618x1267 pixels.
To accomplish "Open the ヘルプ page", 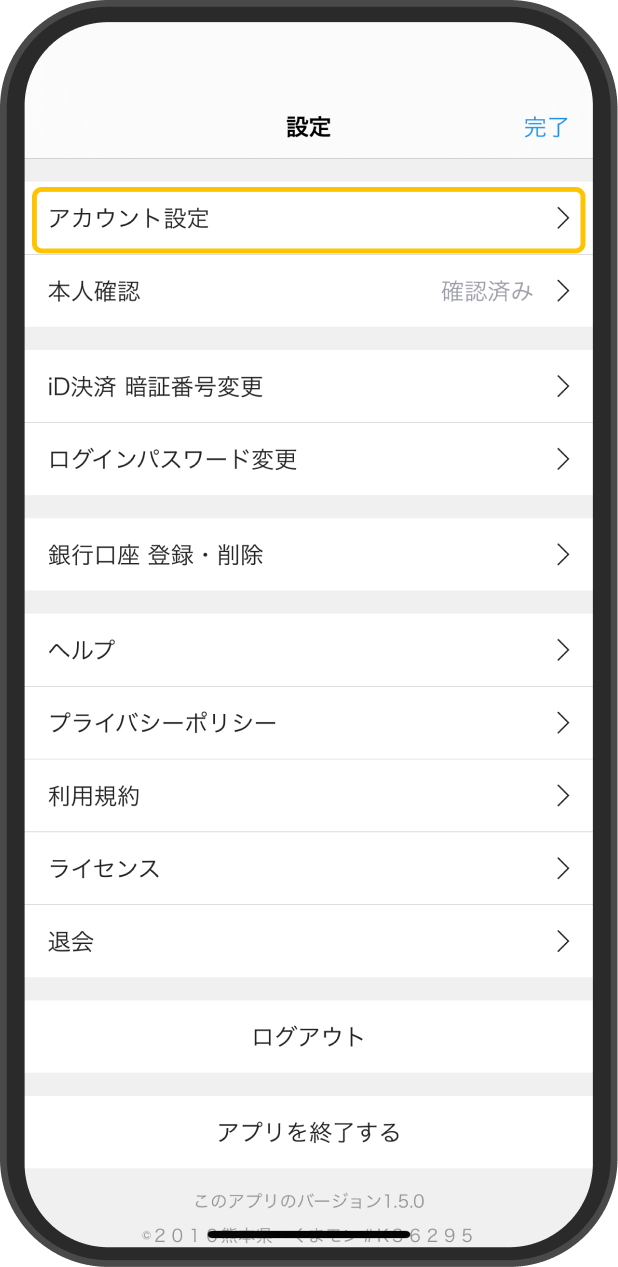I will coord(309,650).
